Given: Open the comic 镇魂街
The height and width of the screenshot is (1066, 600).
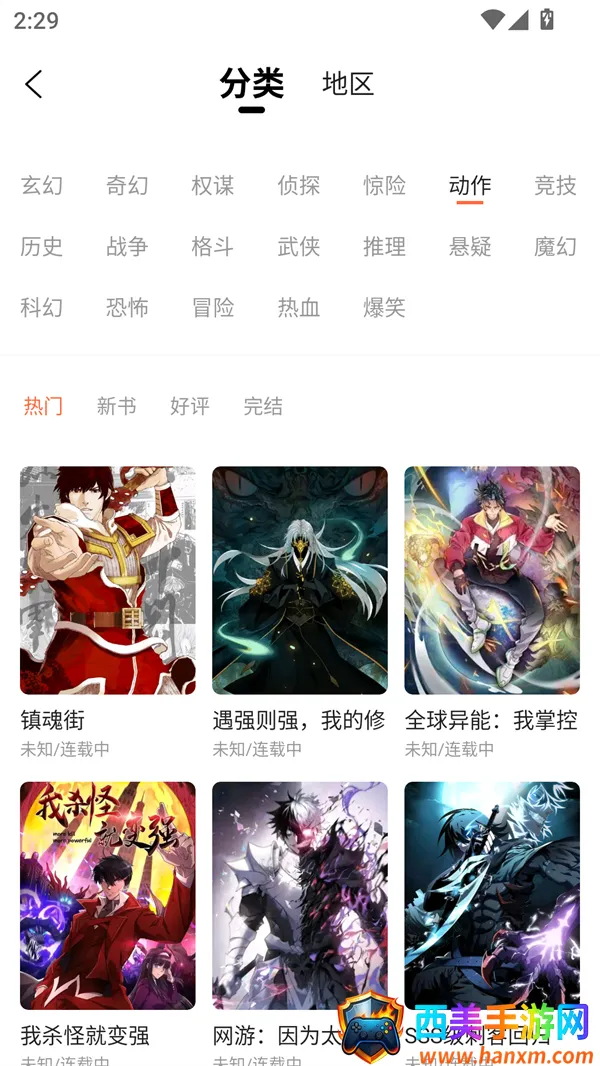Looking at the screenshot, I should (x=108, y=580).
